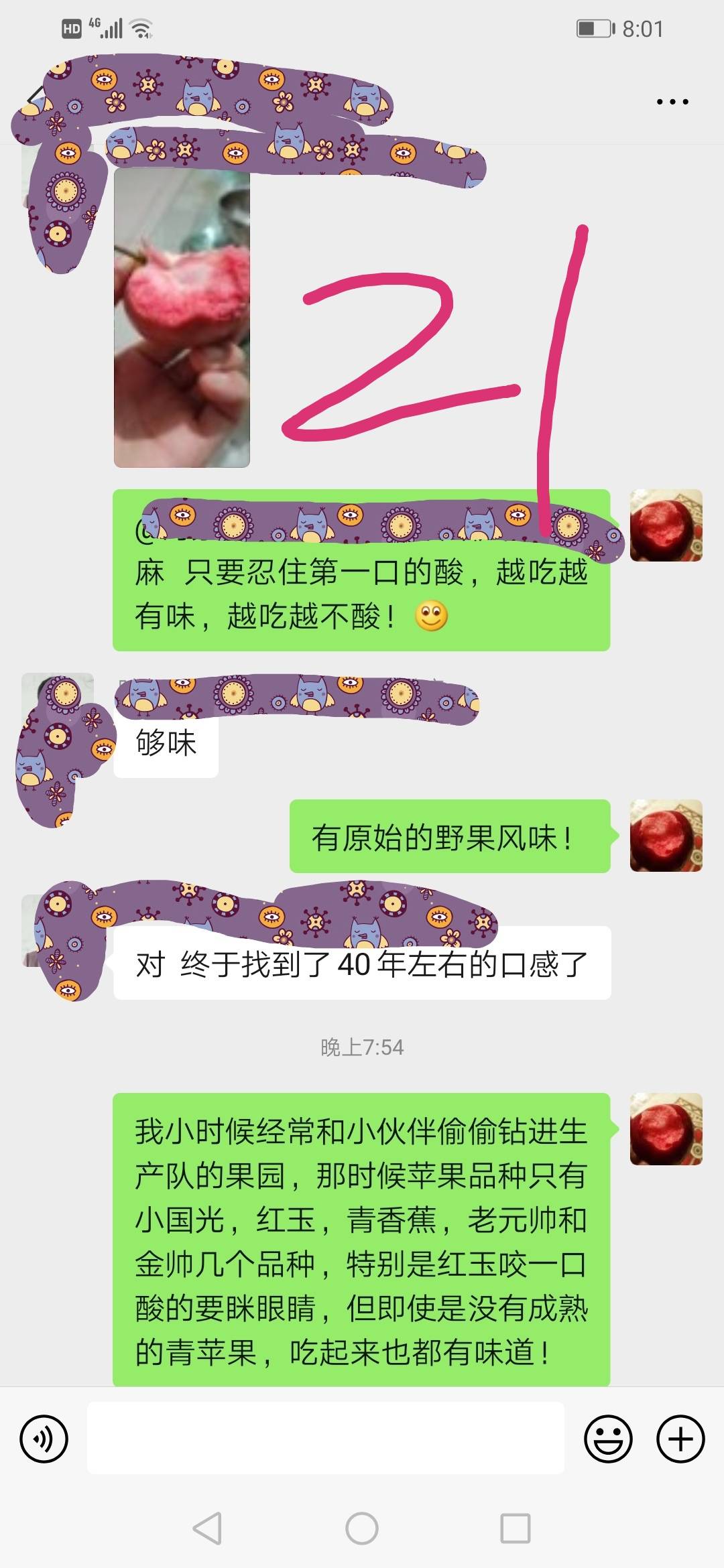Open the emoji sticker panel
Image resolution: width=724 pixels, height=1568 pixels.
pos(608,1438)
